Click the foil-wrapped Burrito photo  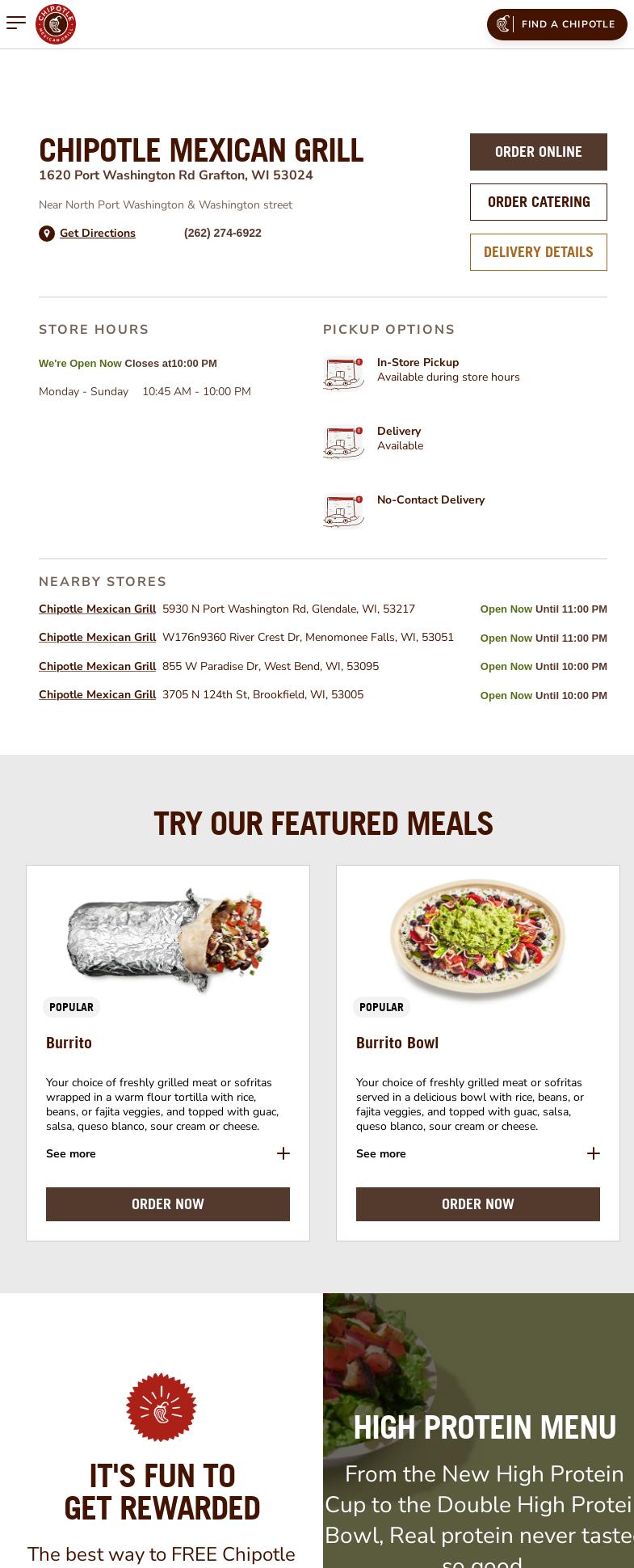click(167, 939)
